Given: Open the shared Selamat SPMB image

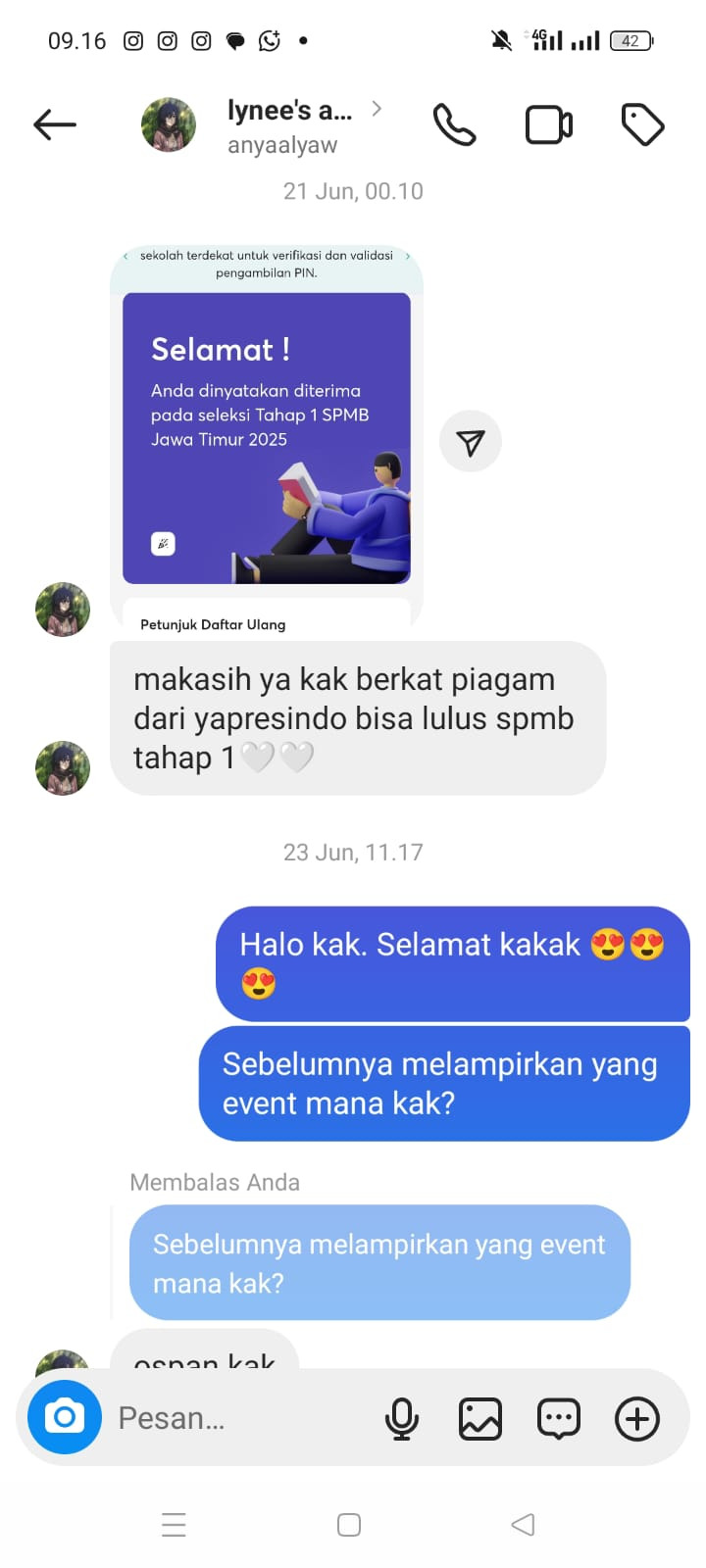Looking at the screenshot, I should click(266, 438).
